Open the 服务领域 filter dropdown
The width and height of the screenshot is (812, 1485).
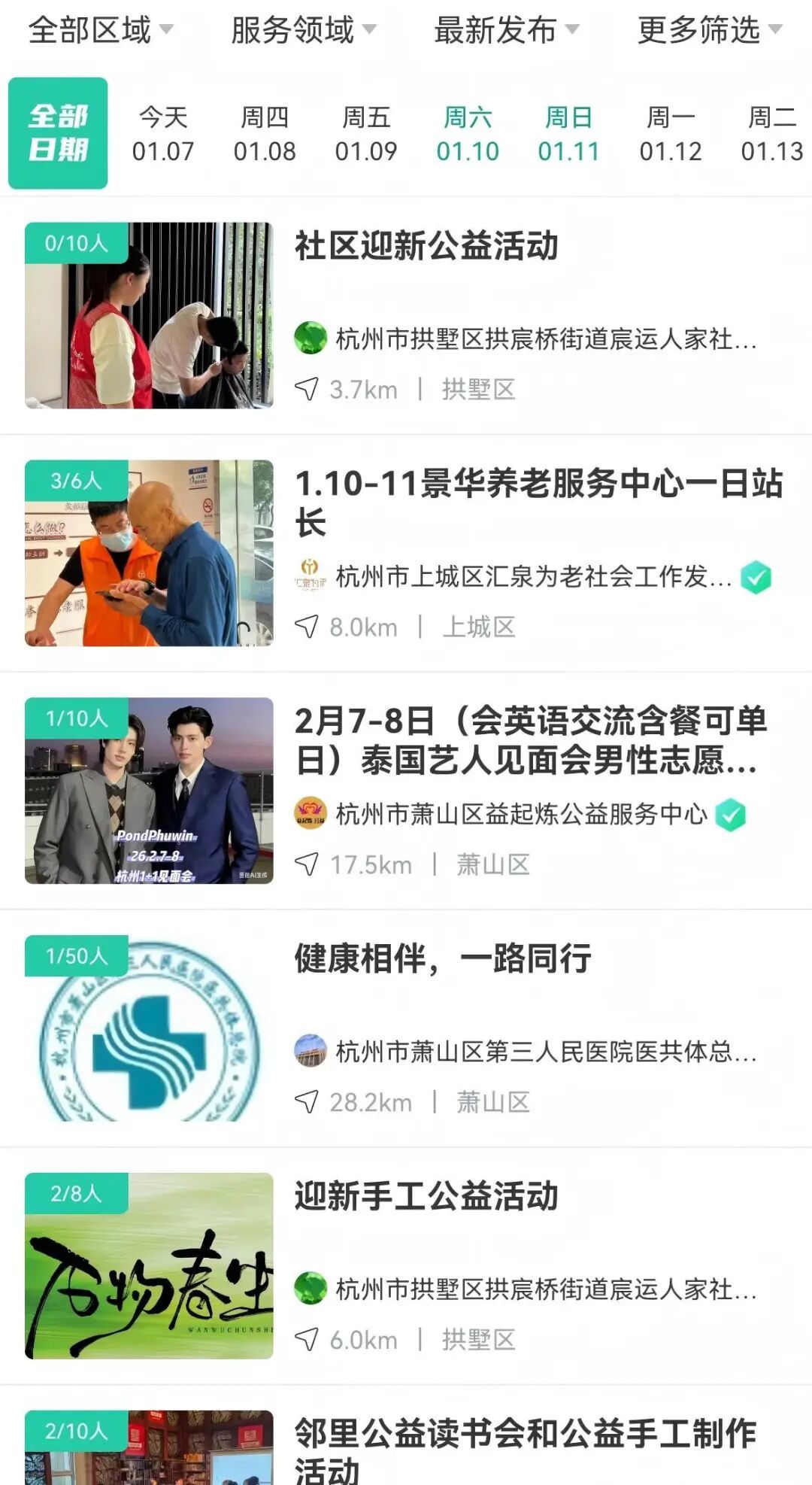click(303, 31)
